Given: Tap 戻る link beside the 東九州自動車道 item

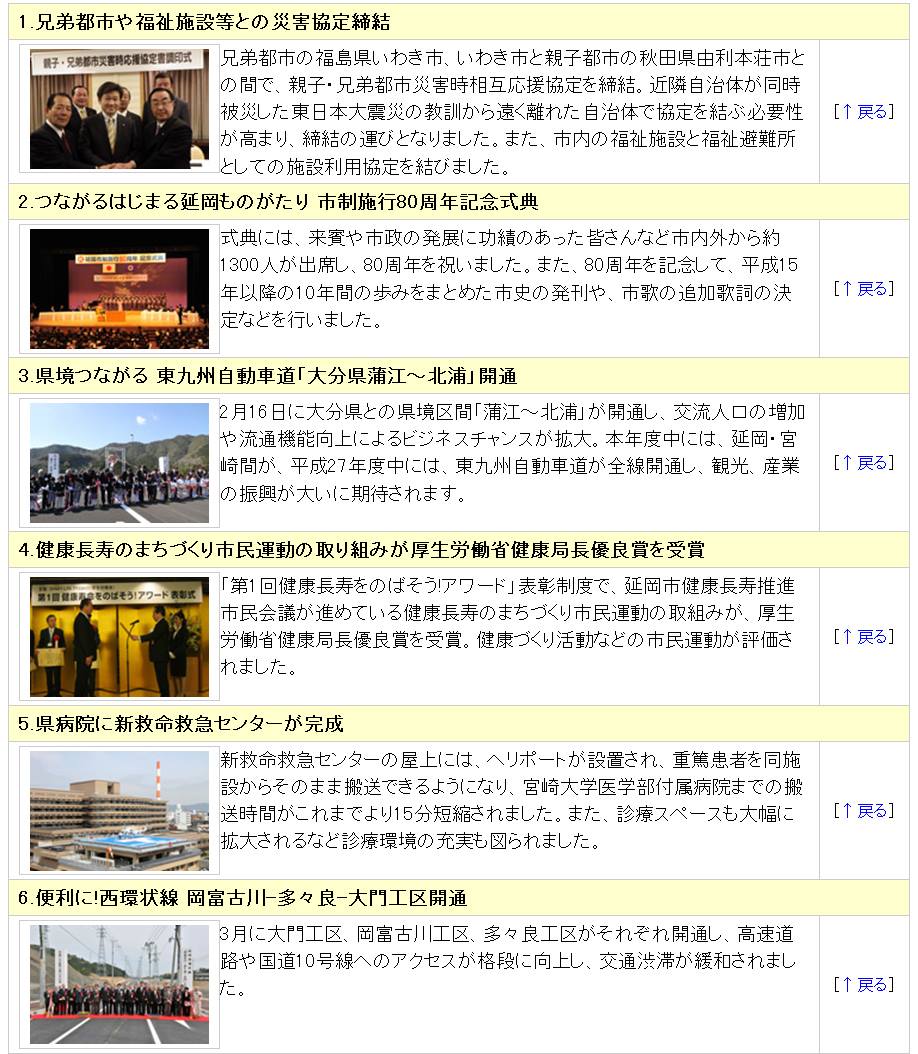Looking at the screenshot, I should [865, 462].
